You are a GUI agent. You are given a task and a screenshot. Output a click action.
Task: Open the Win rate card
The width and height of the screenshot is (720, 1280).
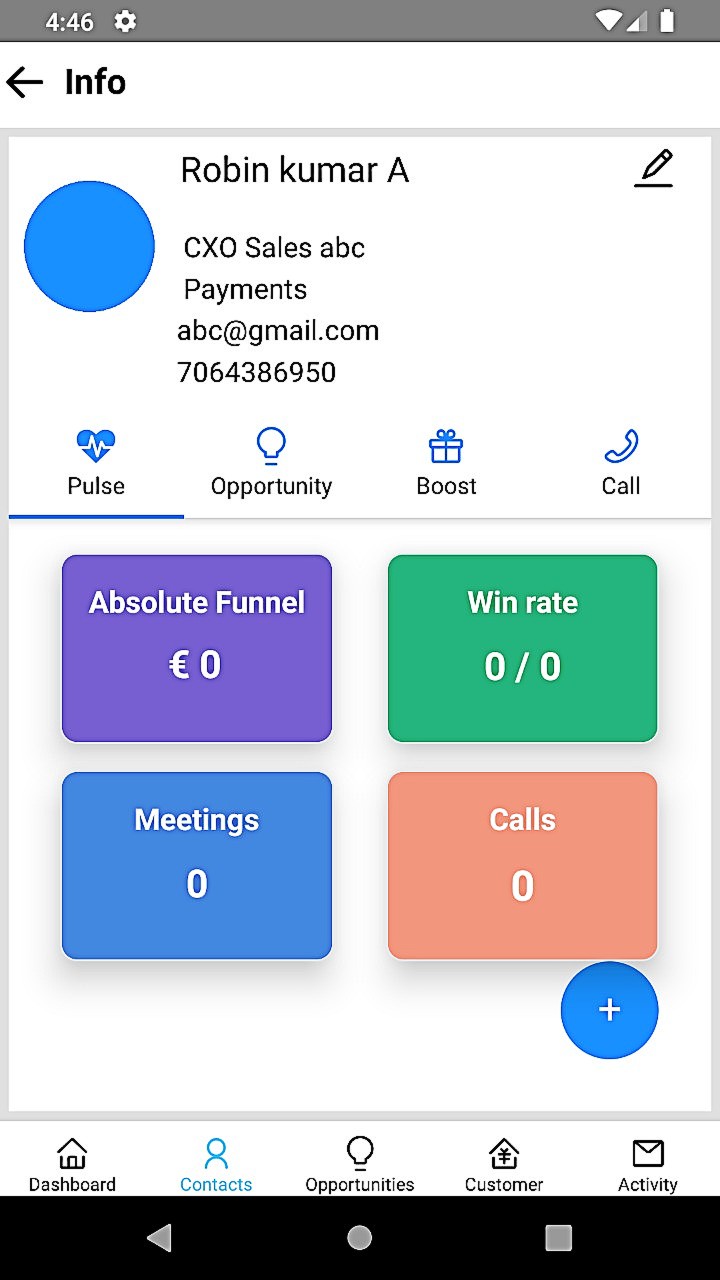pos(522,648)
